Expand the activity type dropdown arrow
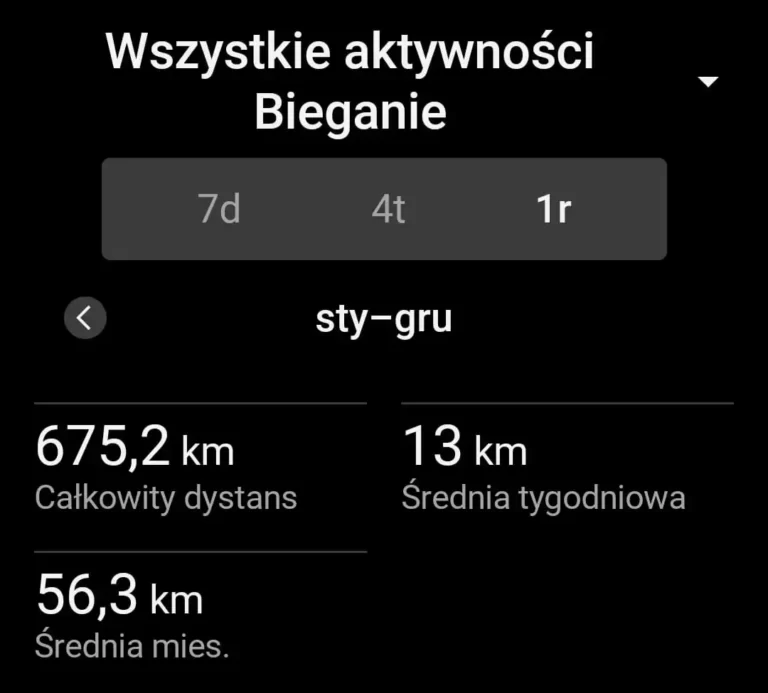The height and width of the screenshot is (693, 768). point(708,81)
